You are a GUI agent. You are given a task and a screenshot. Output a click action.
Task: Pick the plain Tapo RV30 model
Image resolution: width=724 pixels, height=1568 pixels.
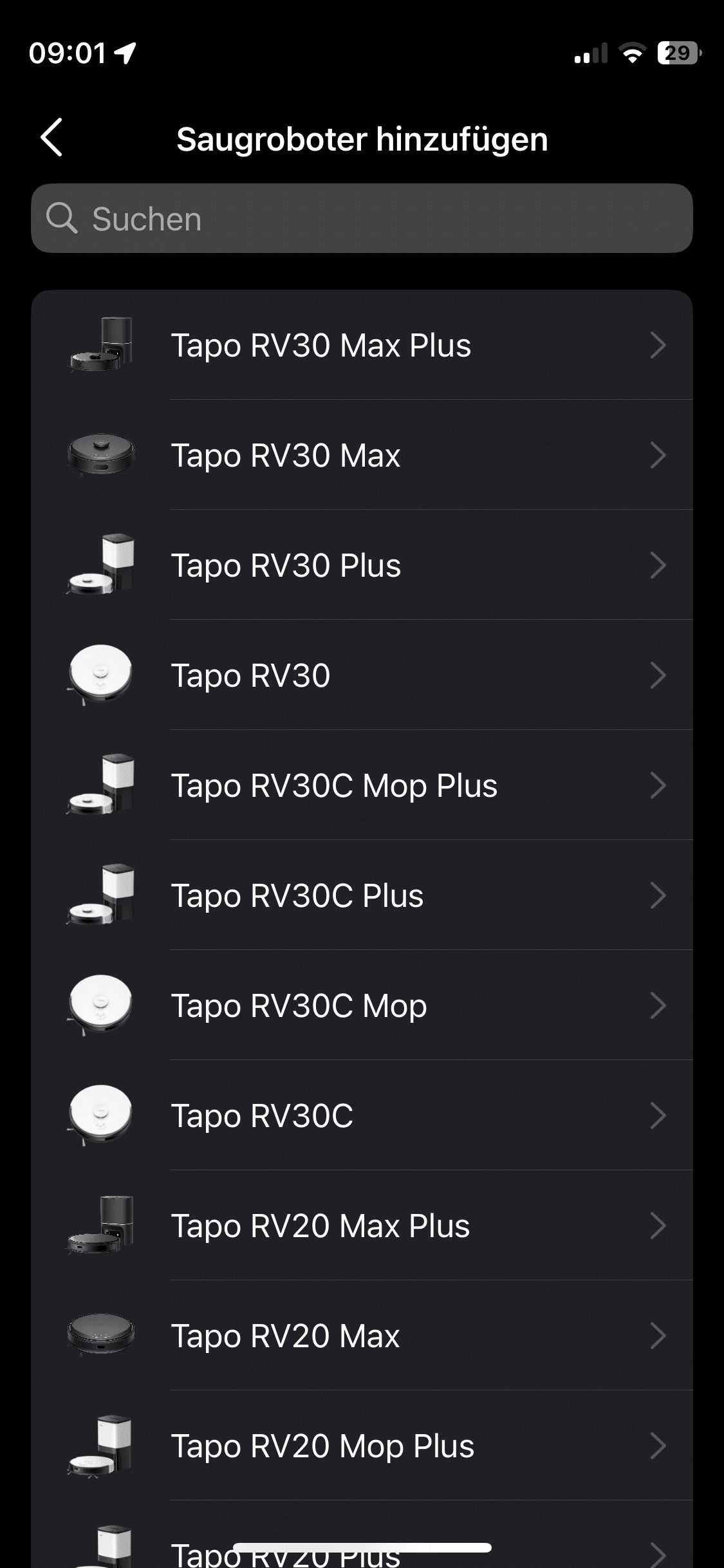(x=362, y=676)
